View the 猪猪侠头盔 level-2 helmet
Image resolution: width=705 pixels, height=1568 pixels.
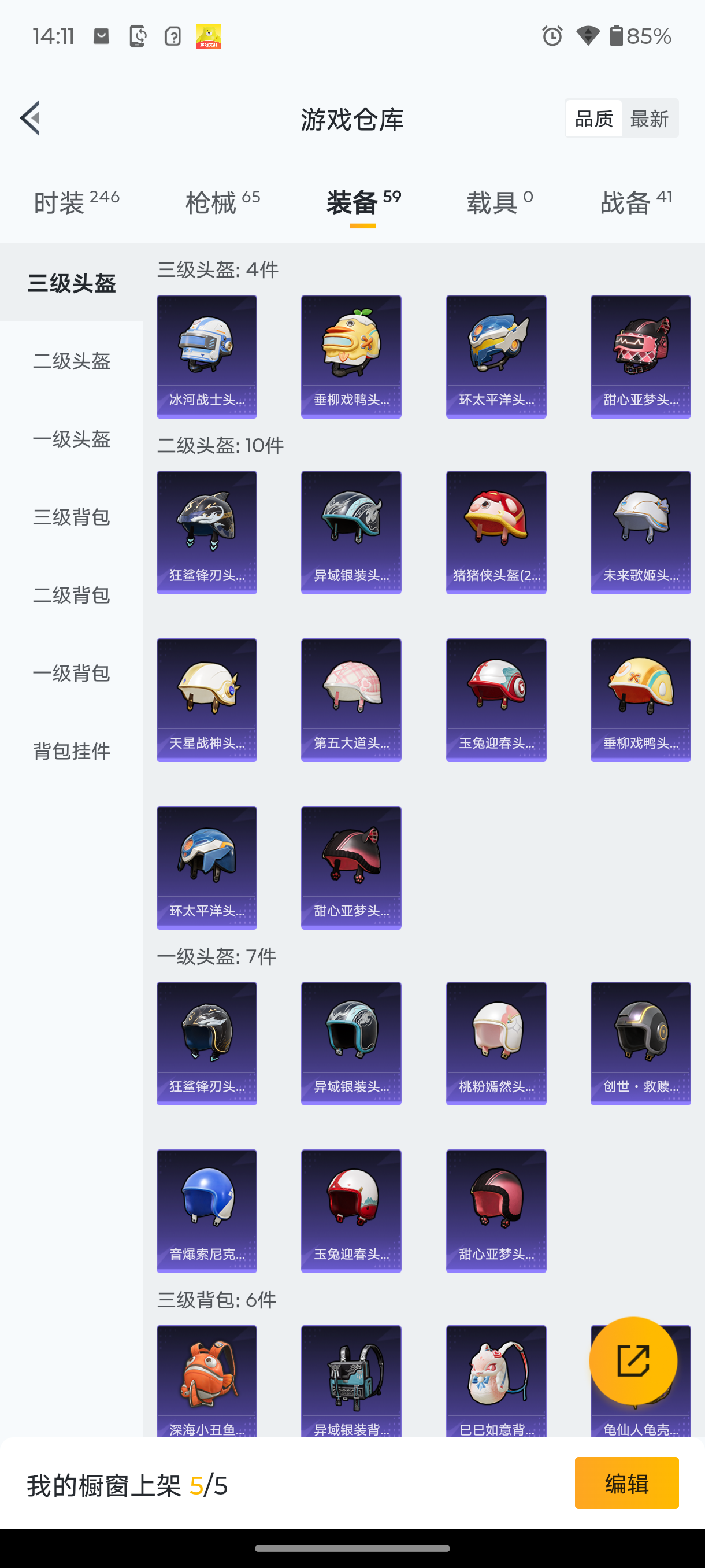(x=496, y=531)
